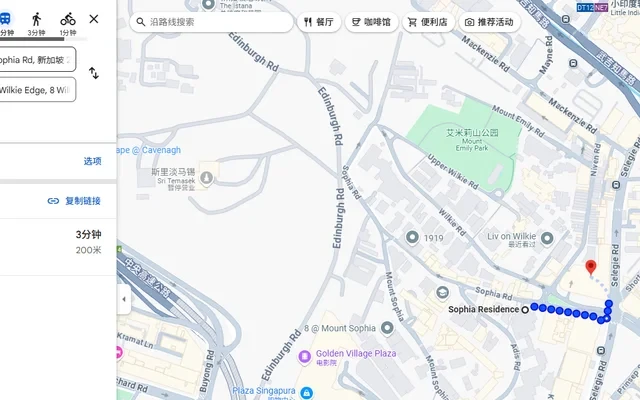Filter by restaurants (餐厅)

(319, 22)
